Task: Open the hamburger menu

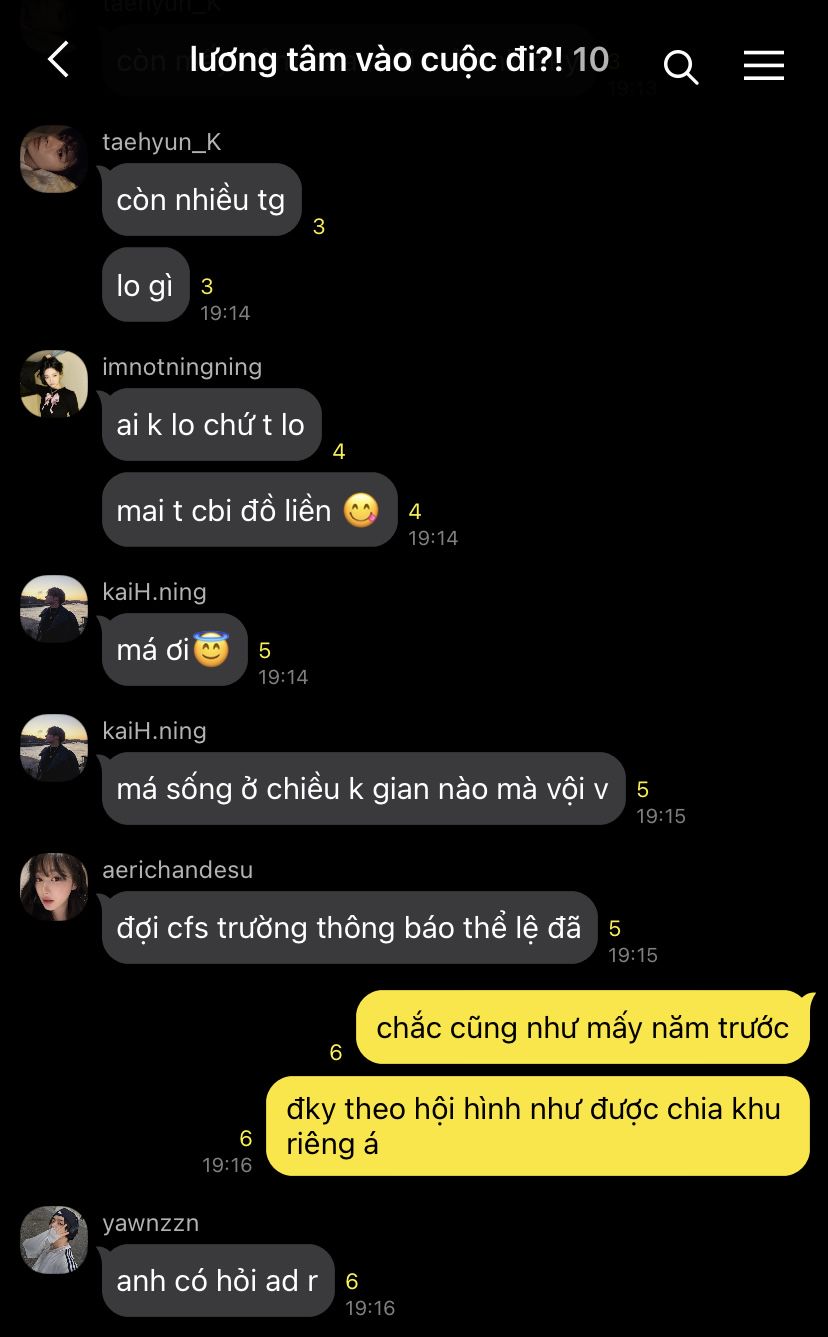Action: coord(764,66)
